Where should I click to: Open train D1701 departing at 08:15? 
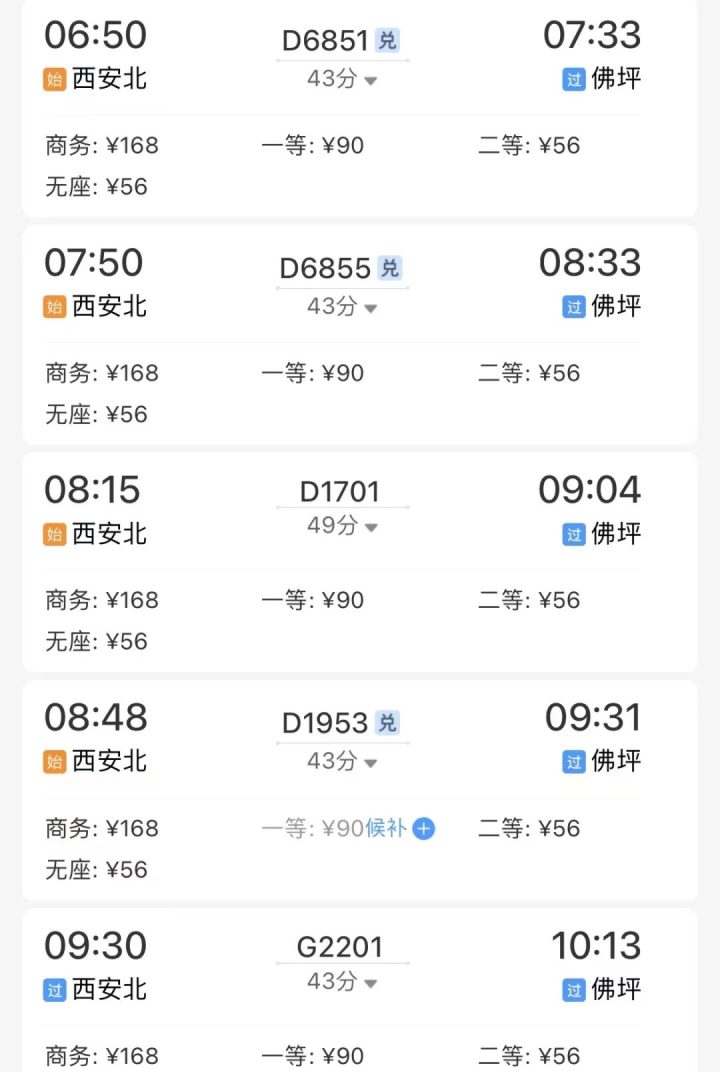pyautogui.click(x=340, y=492)
